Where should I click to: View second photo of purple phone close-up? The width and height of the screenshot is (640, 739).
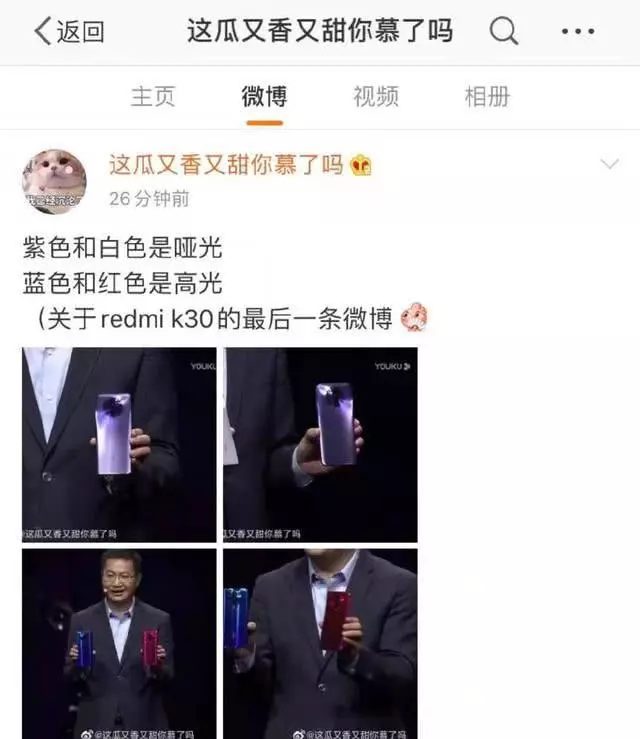point(320,444)
